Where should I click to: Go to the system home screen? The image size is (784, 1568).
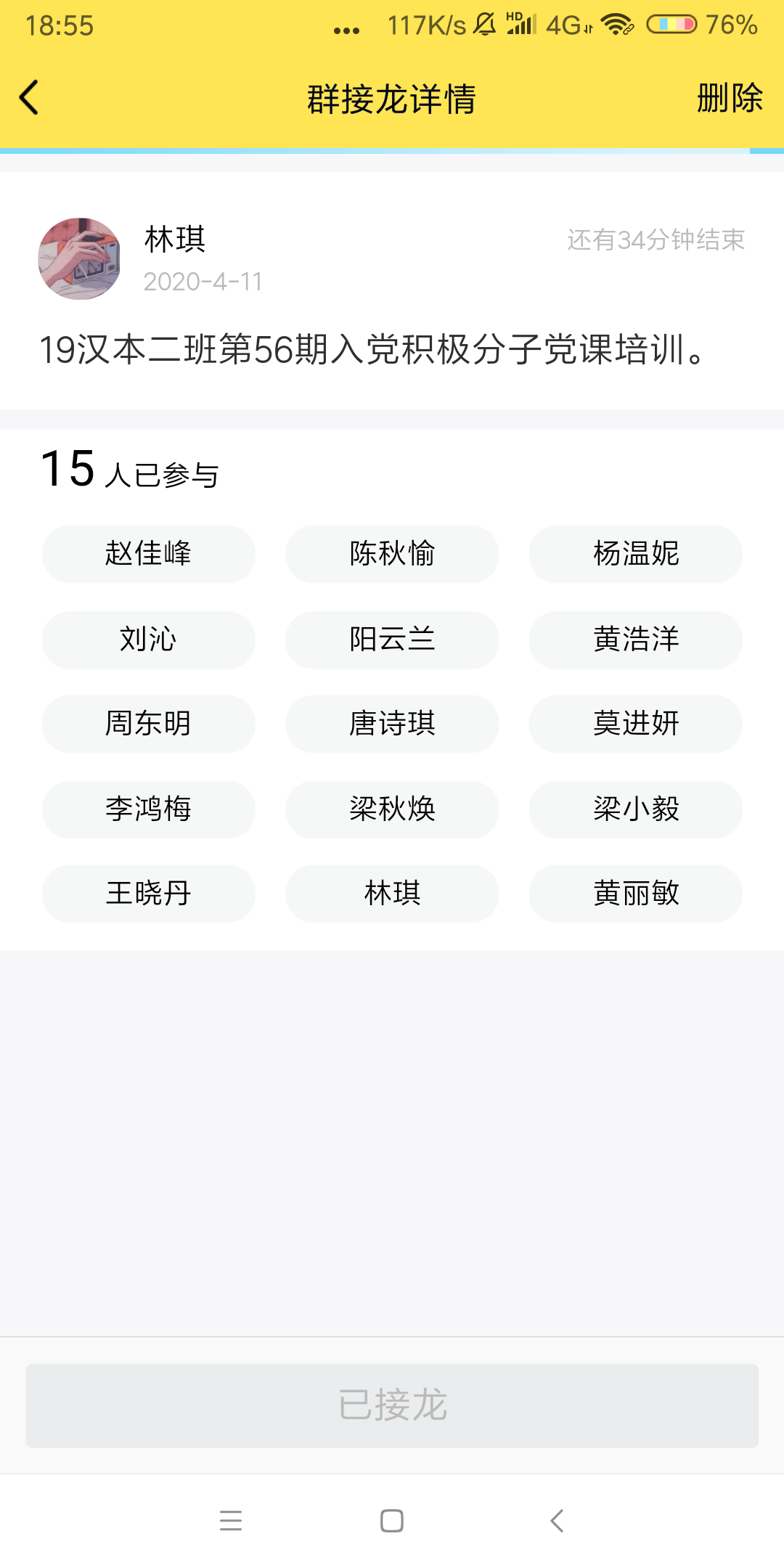tap(392, 1521)
